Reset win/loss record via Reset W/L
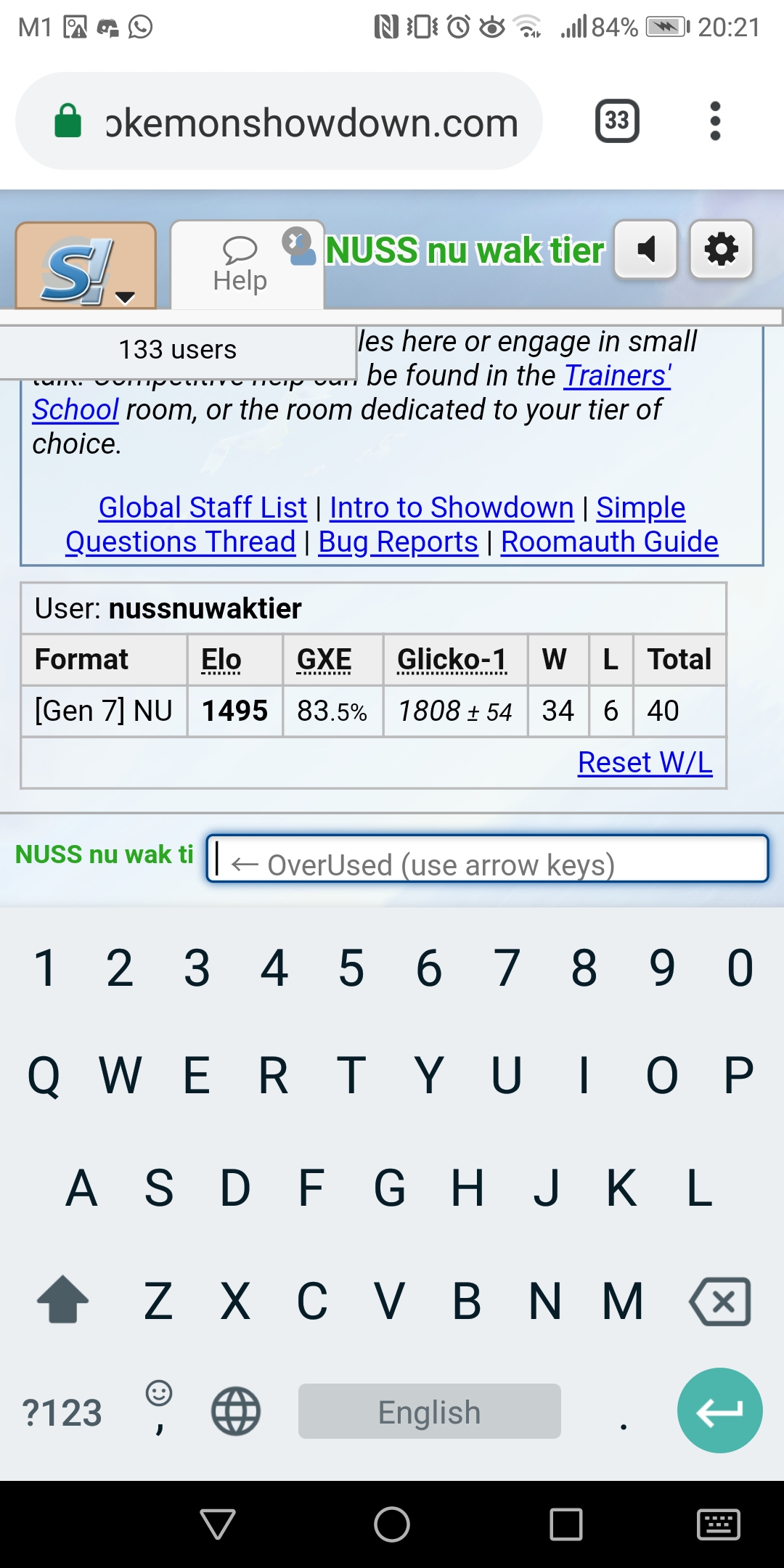Screen dimensions: 784x1568 [x=645, y=762]
